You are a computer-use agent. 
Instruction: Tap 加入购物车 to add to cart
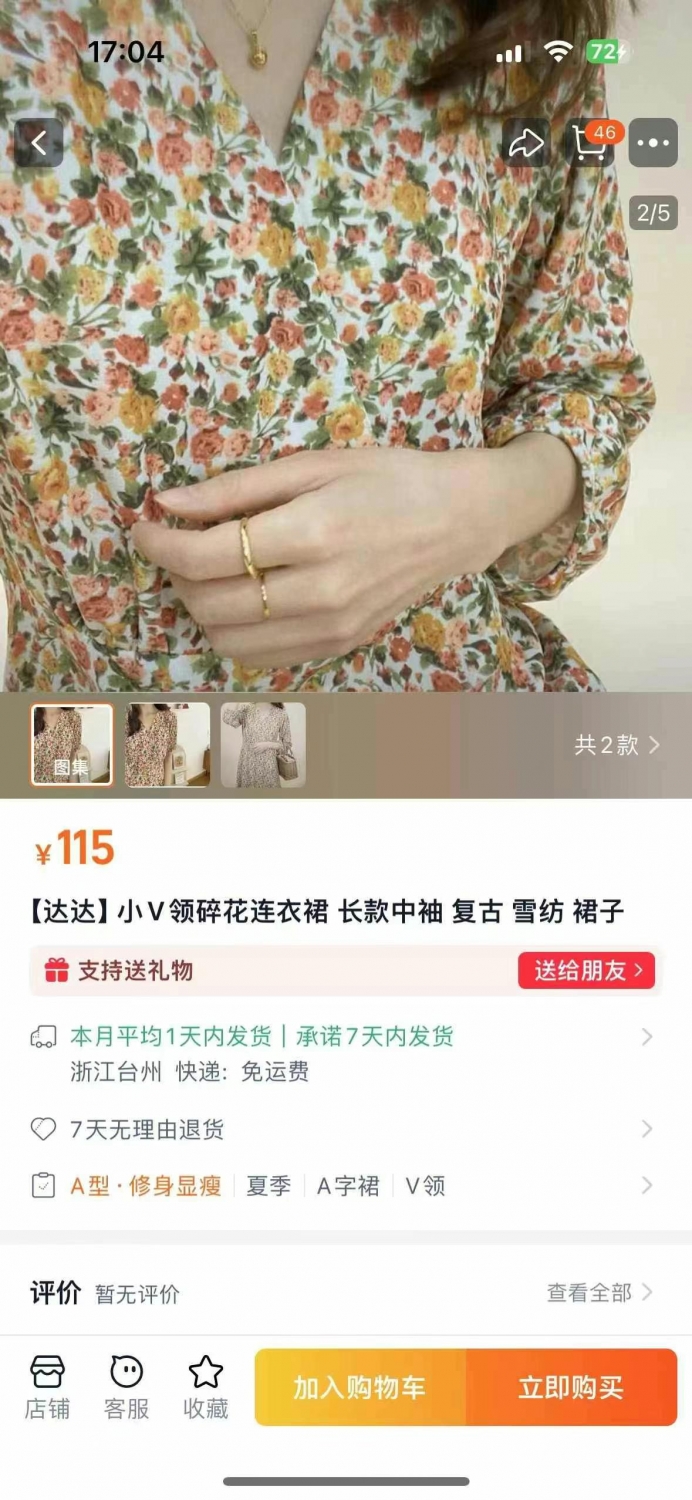pyautogui.click(x=360, y=1387)
